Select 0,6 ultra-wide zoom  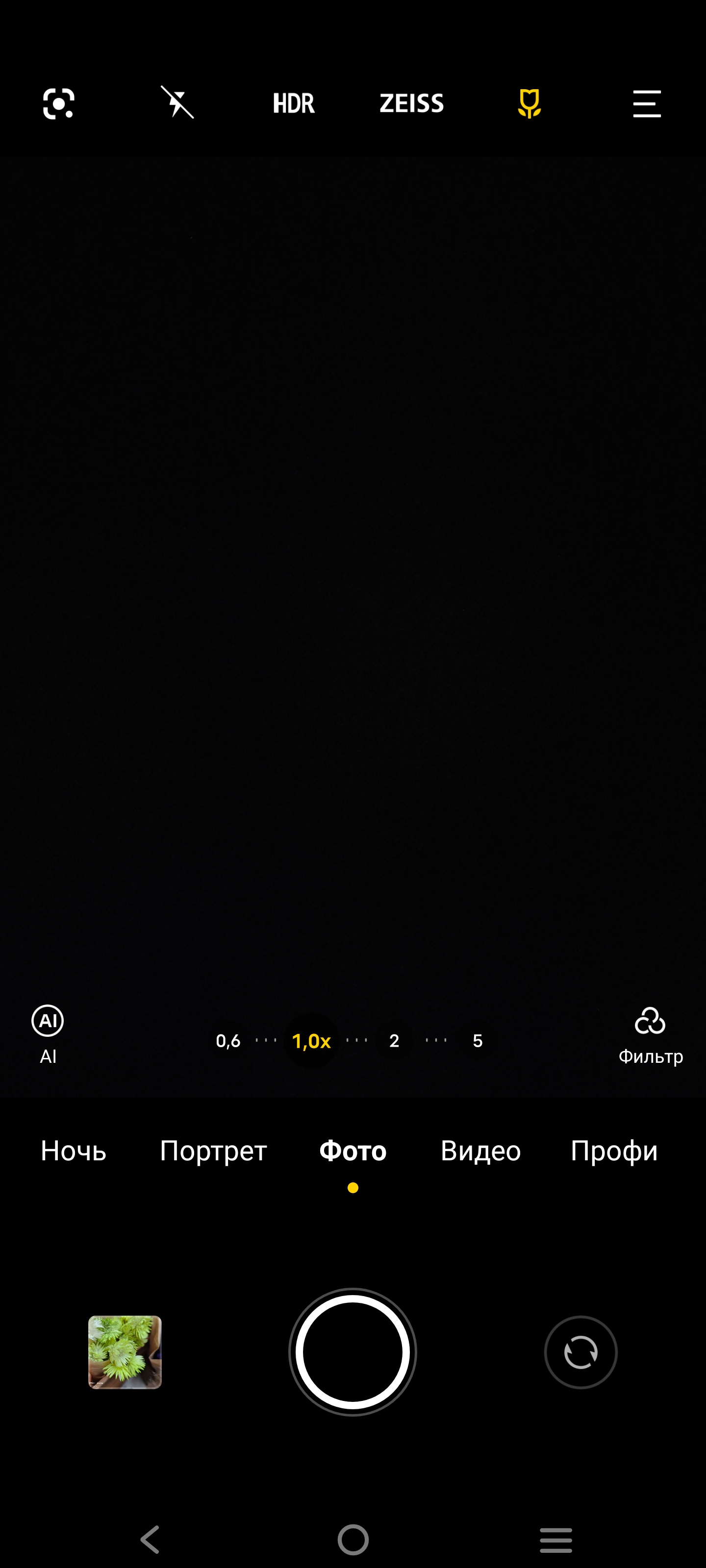(228, 1041)
